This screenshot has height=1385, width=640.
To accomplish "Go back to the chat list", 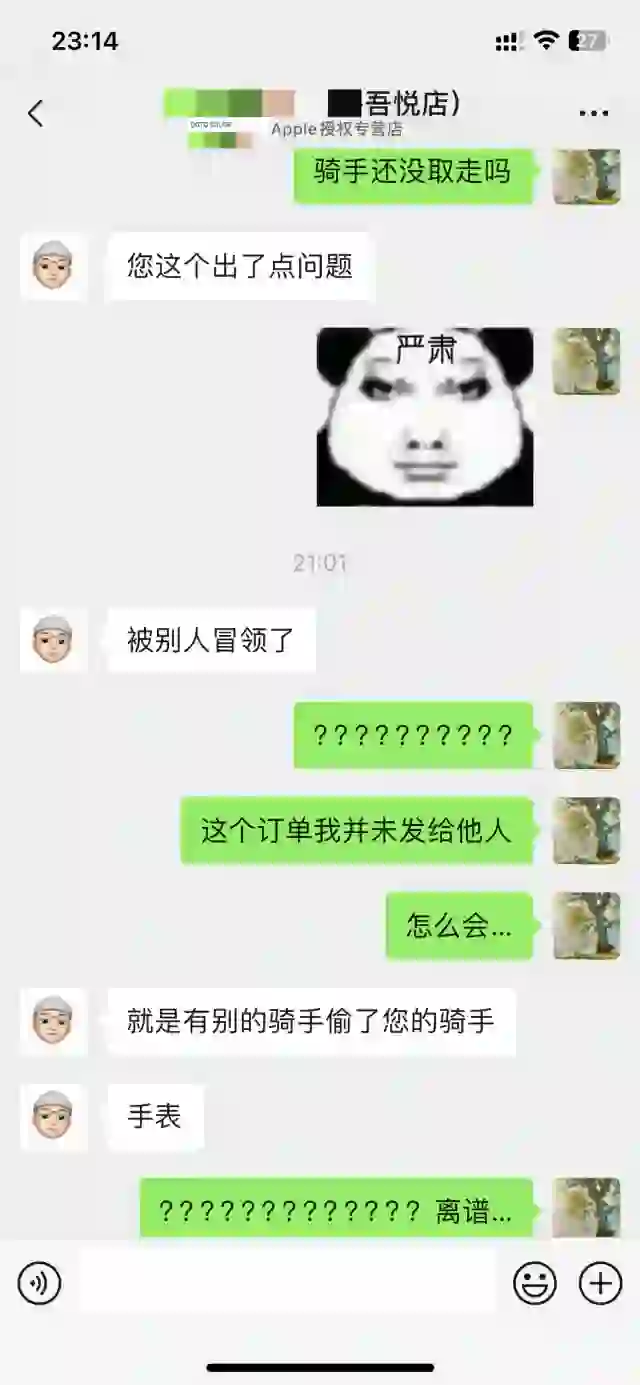I will tap(36, 114).
